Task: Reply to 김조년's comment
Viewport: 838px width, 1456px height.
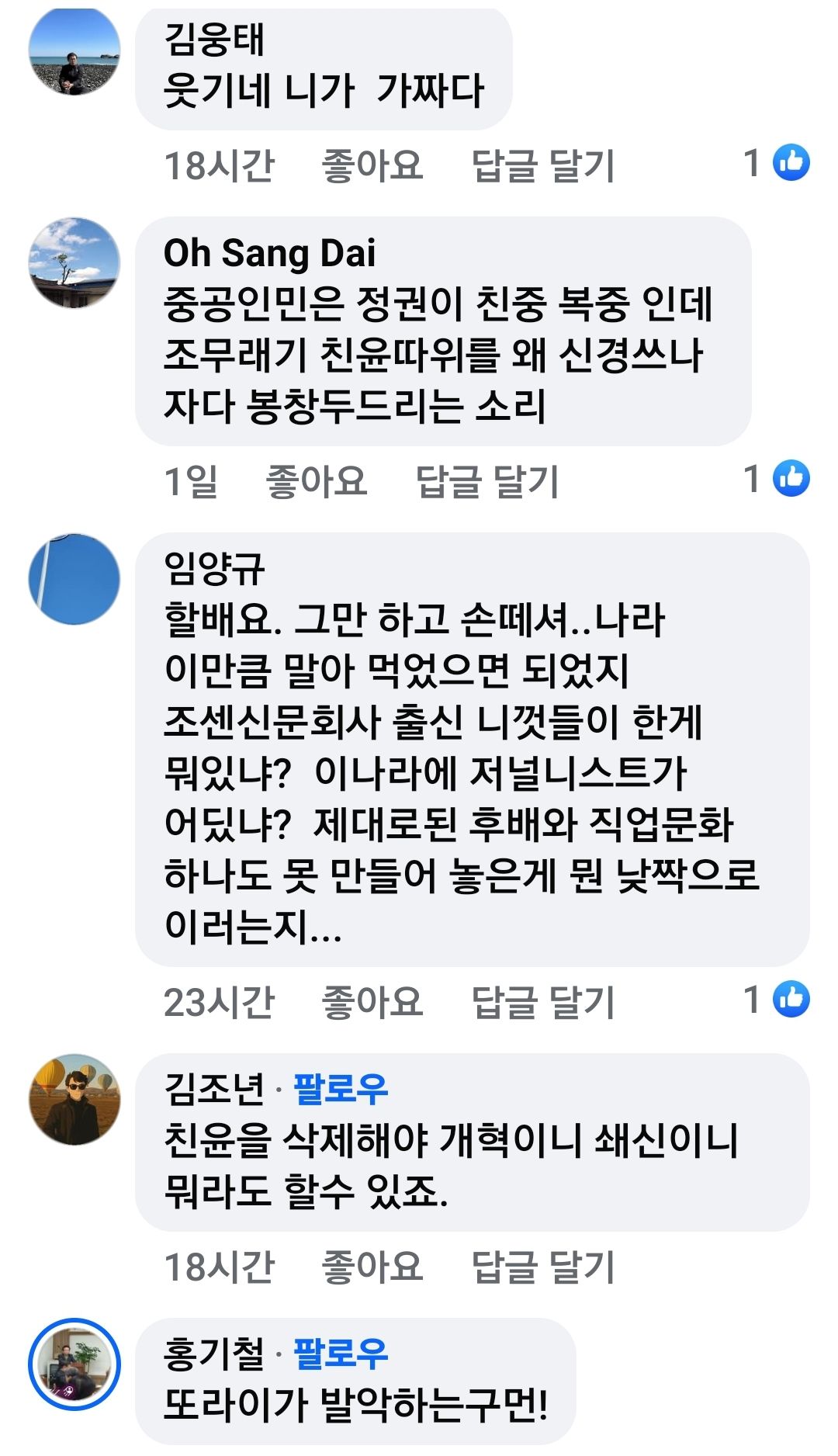Action: tap(542, 1266)
